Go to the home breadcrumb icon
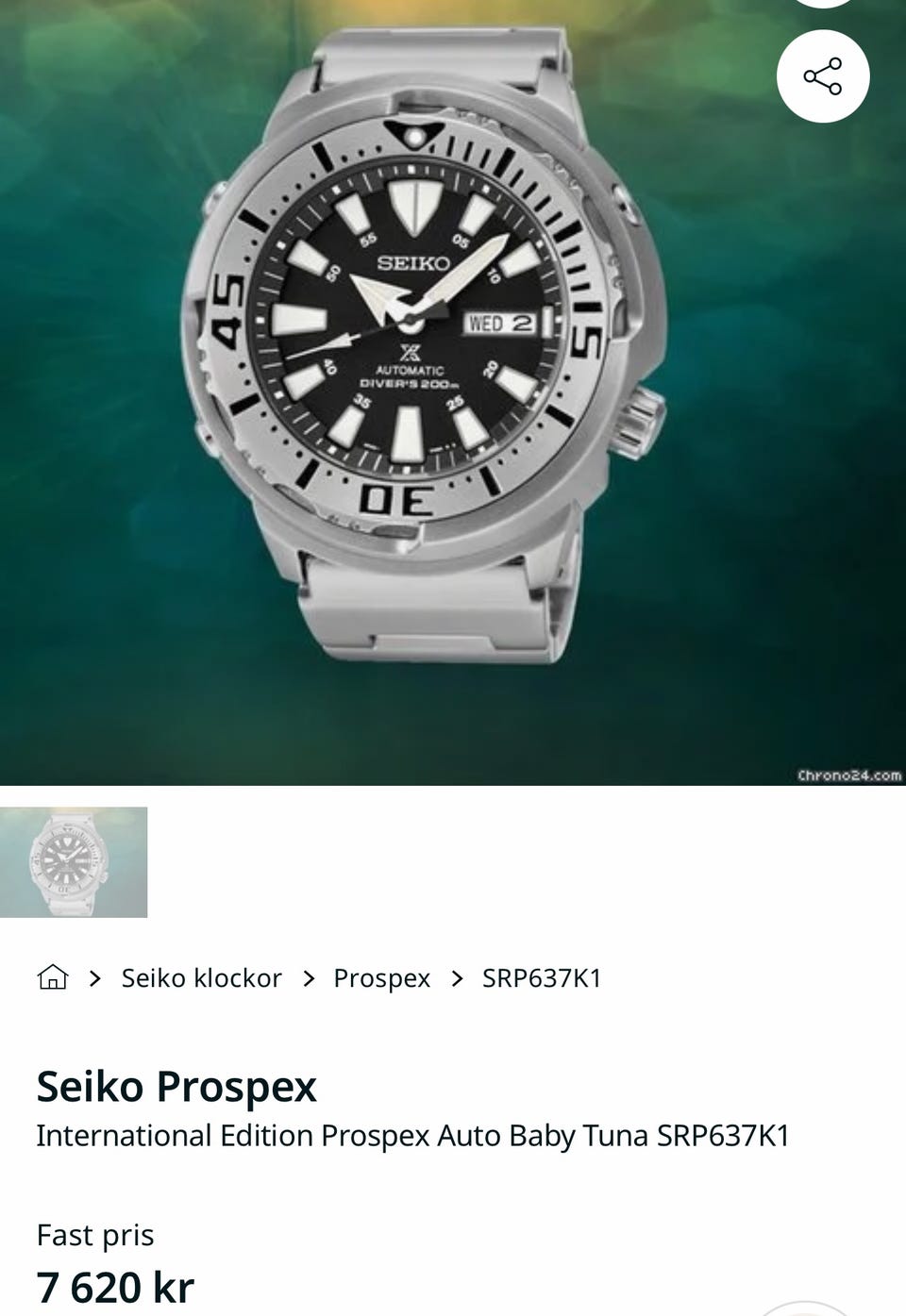The width and height of the screenshot is (906, 1316). click(x=53, y=977)
